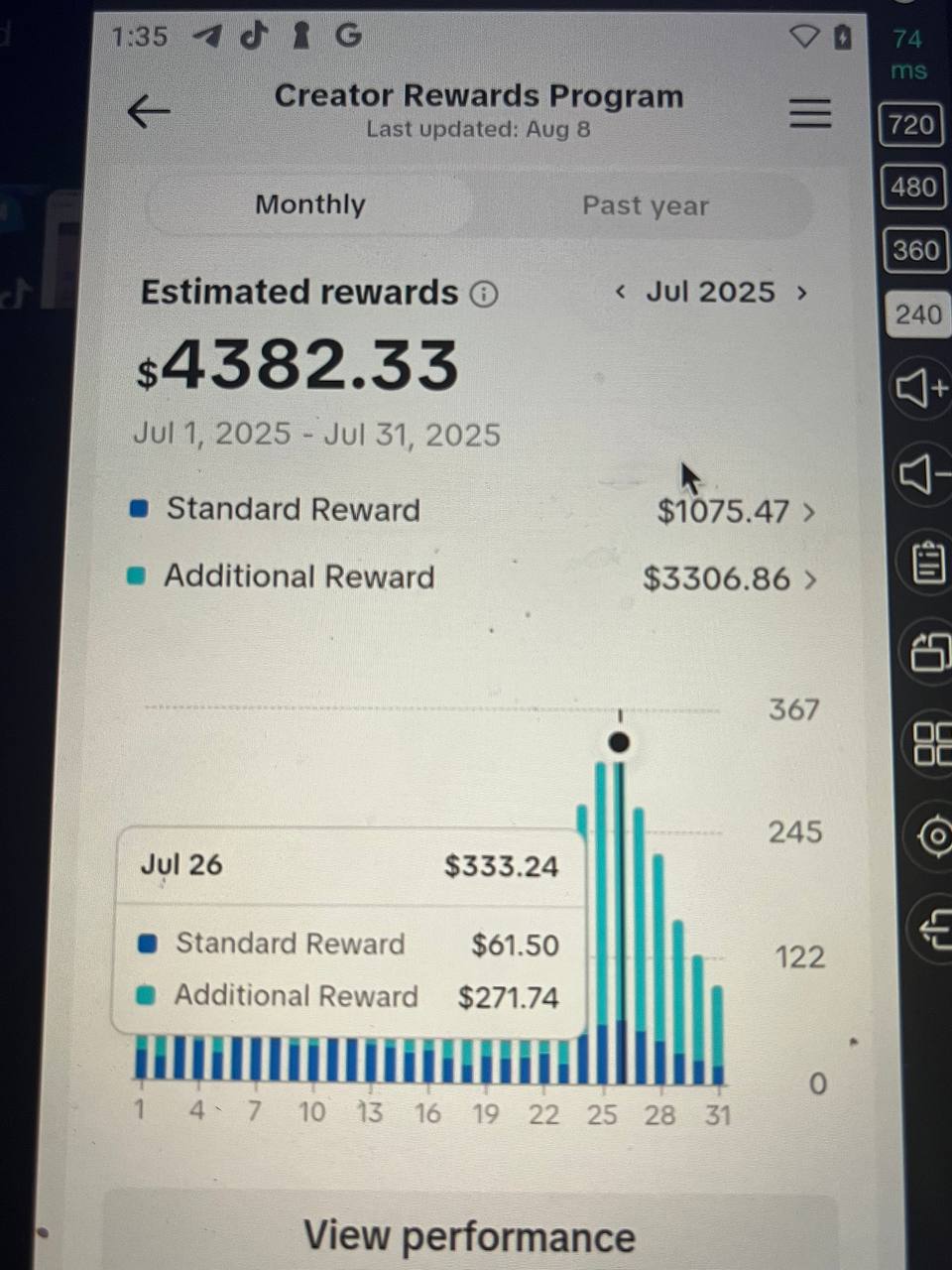The width and height of the screenshot is (952, 1270).
Task: Select 720 resolution in side toolbar
Action: pyautogui.click(x=911, y=125)
